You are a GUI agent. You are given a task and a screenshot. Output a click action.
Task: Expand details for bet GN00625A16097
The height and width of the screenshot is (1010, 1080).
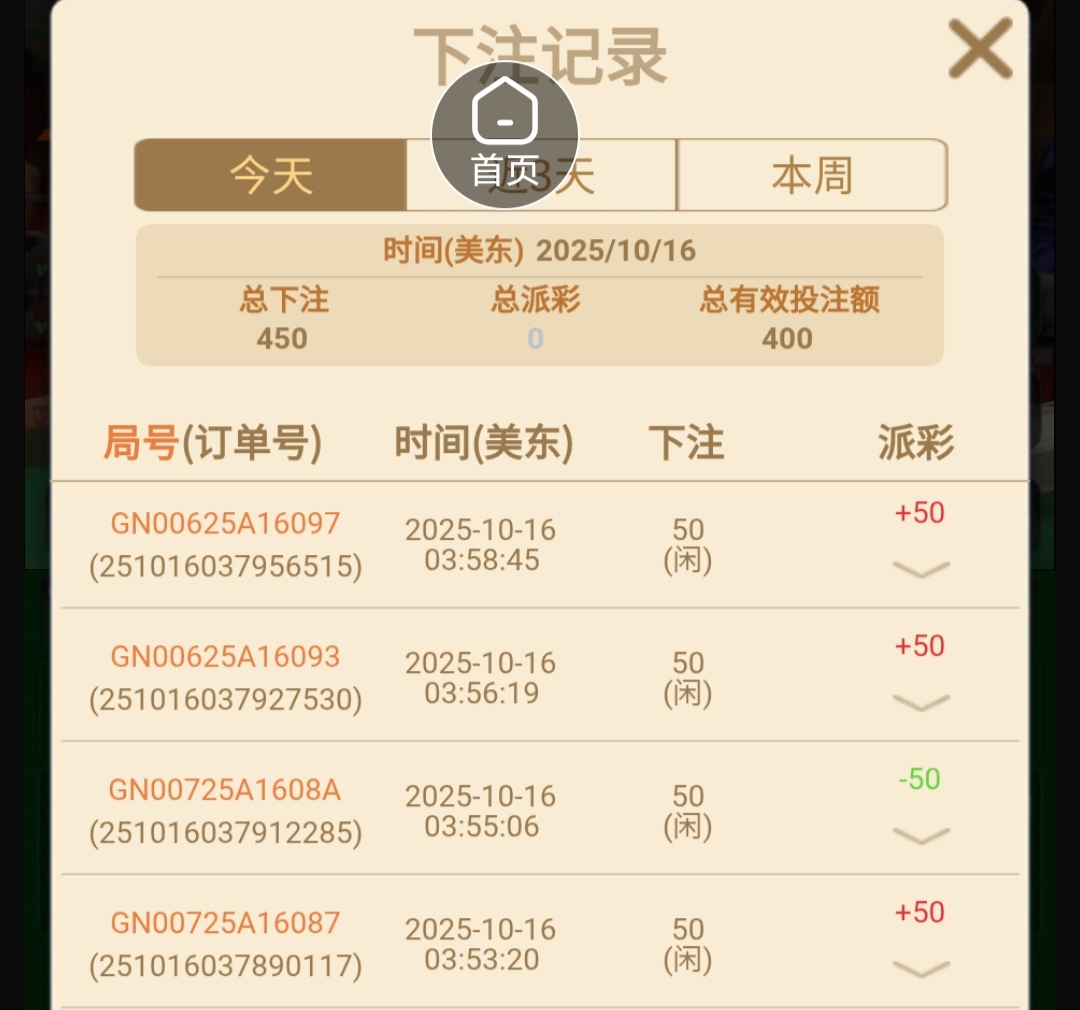tap(920, 570)
